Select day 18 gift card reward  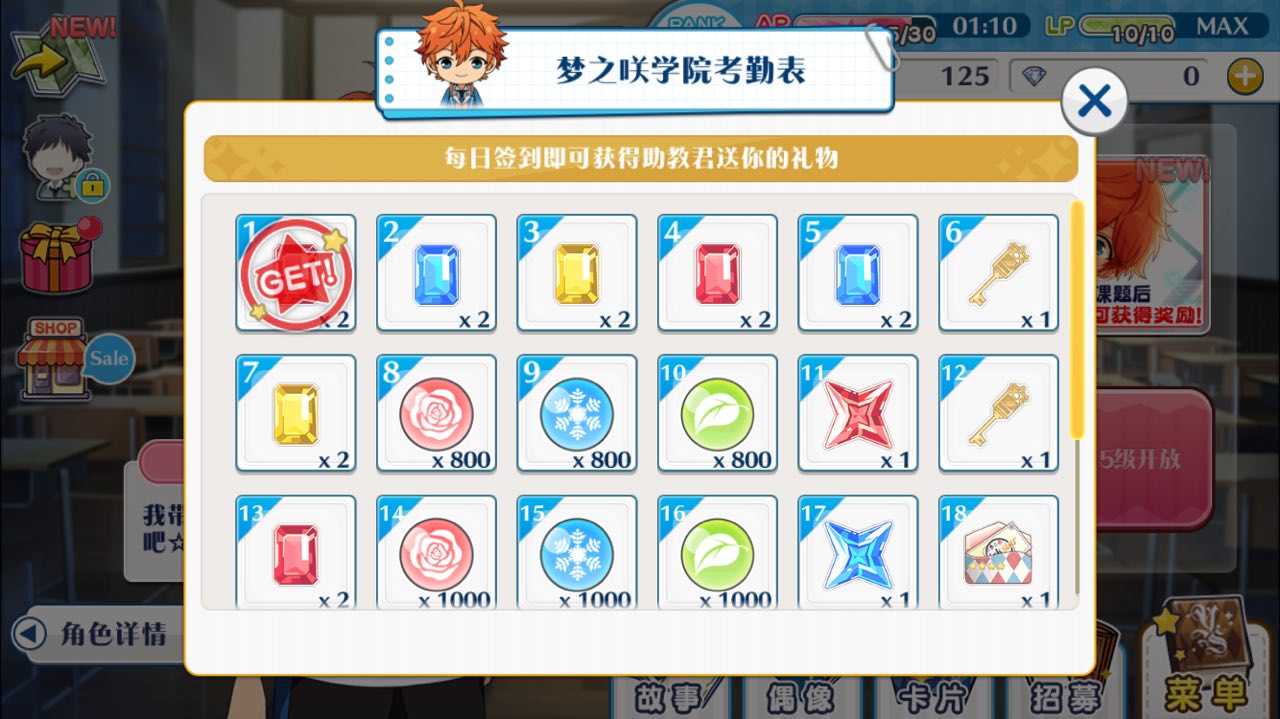click(x=998, y=552)
